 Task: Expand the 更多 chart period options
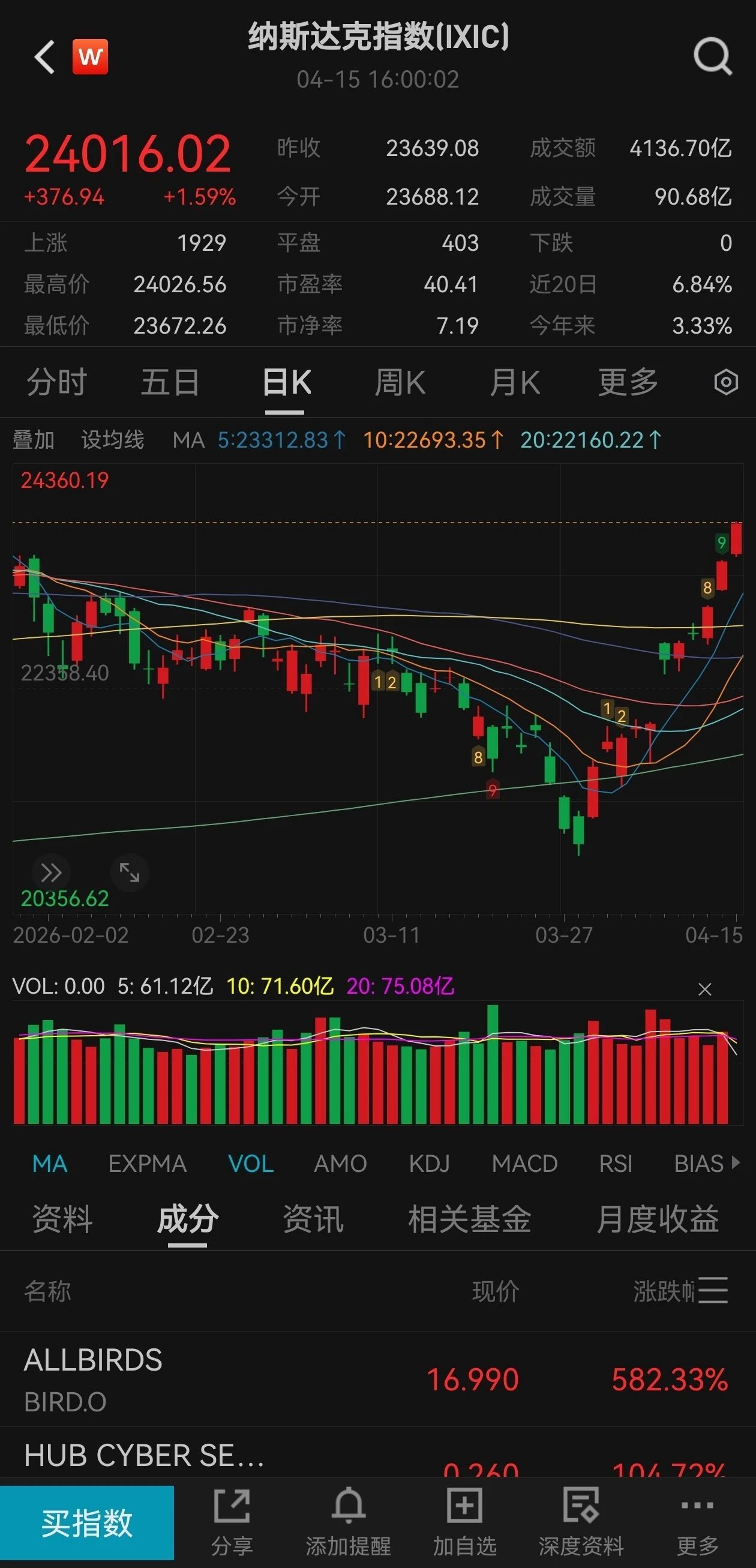[x=628, y=383]
